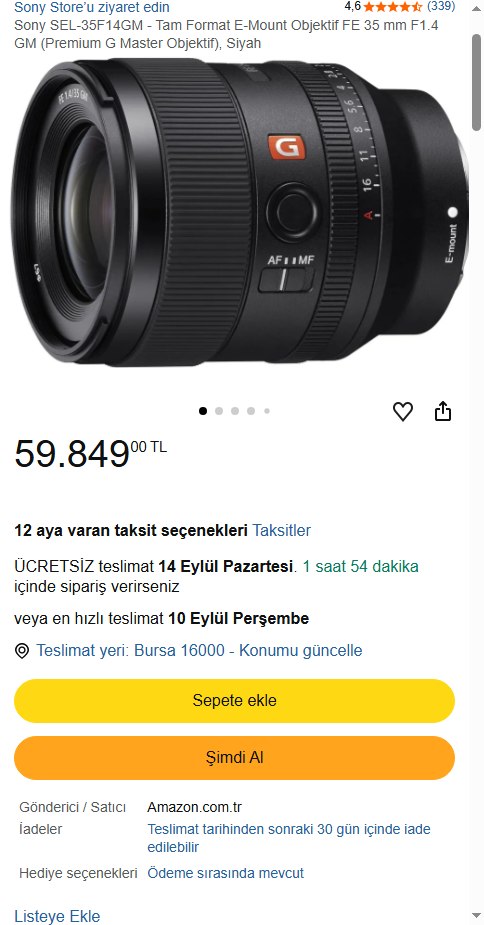The height and width of the screenshot is (925, 484).
Task: Open the Taksitler installment options link
Action: (x=282, y=530)
